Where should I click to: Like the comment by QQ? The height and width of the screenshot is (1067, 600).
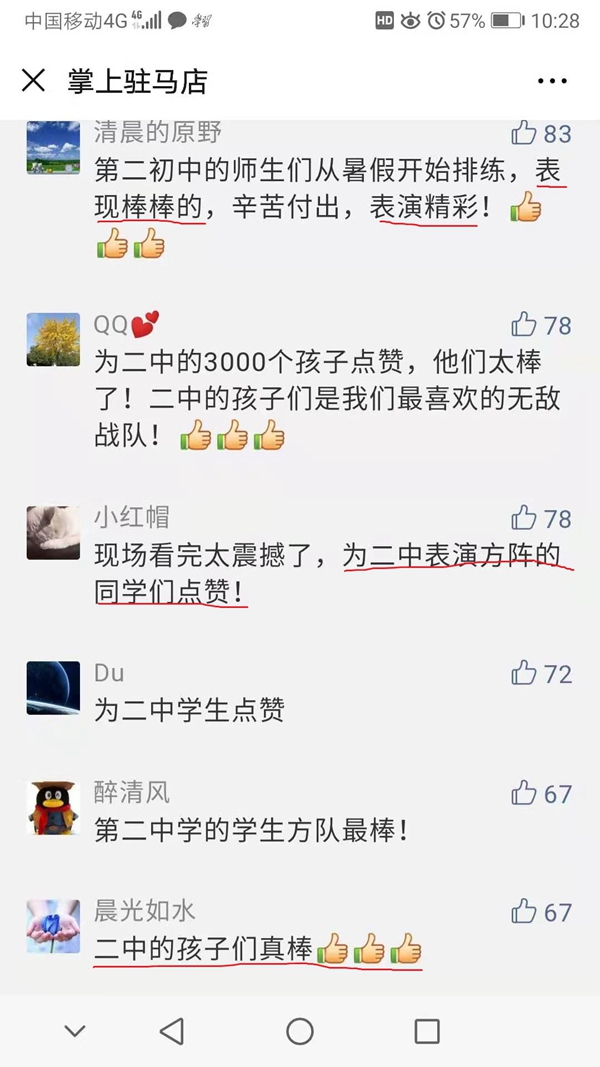click(525, 324)
